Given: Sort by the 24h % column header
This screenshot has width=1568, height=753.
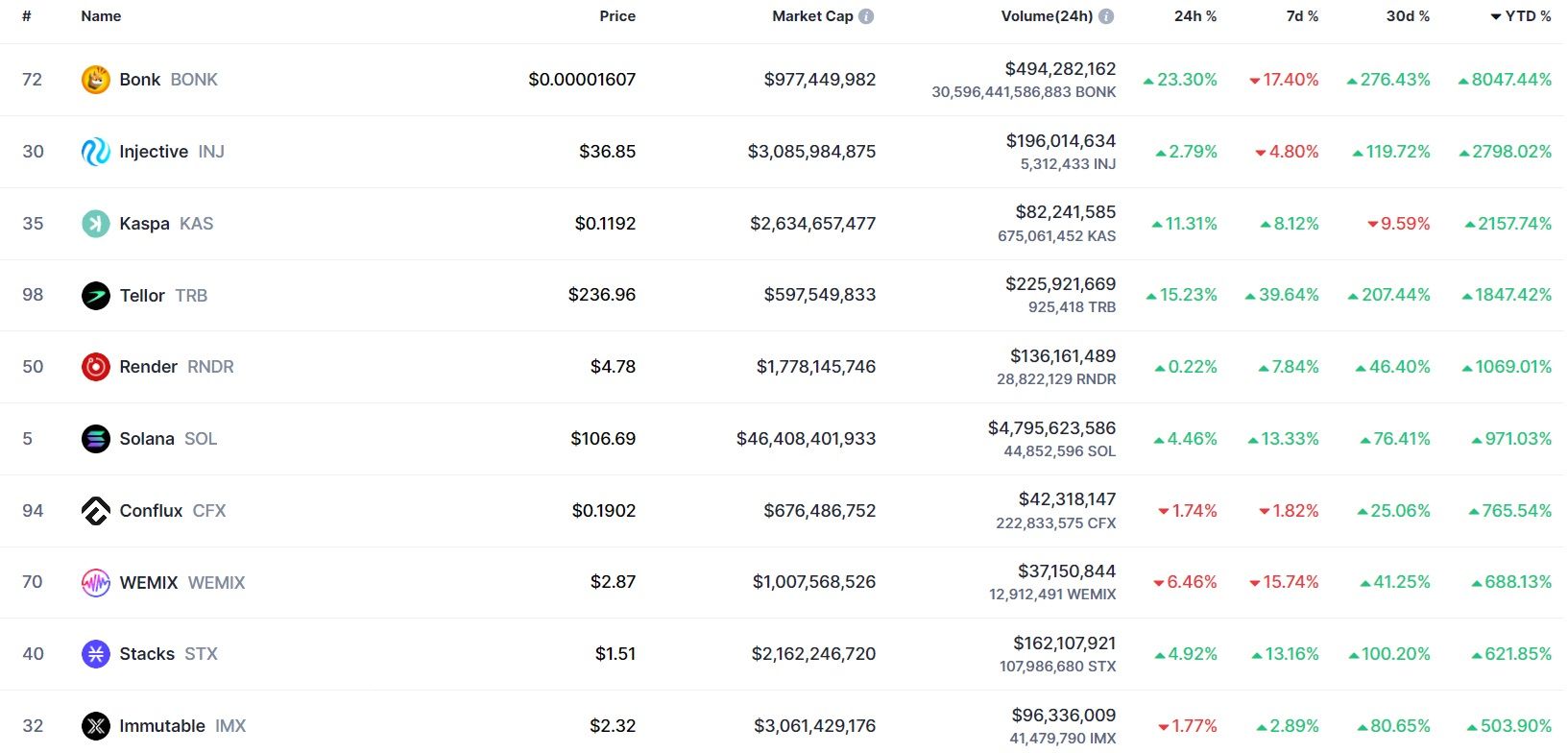Looking at the screenshot, I should coord(1194,16).
